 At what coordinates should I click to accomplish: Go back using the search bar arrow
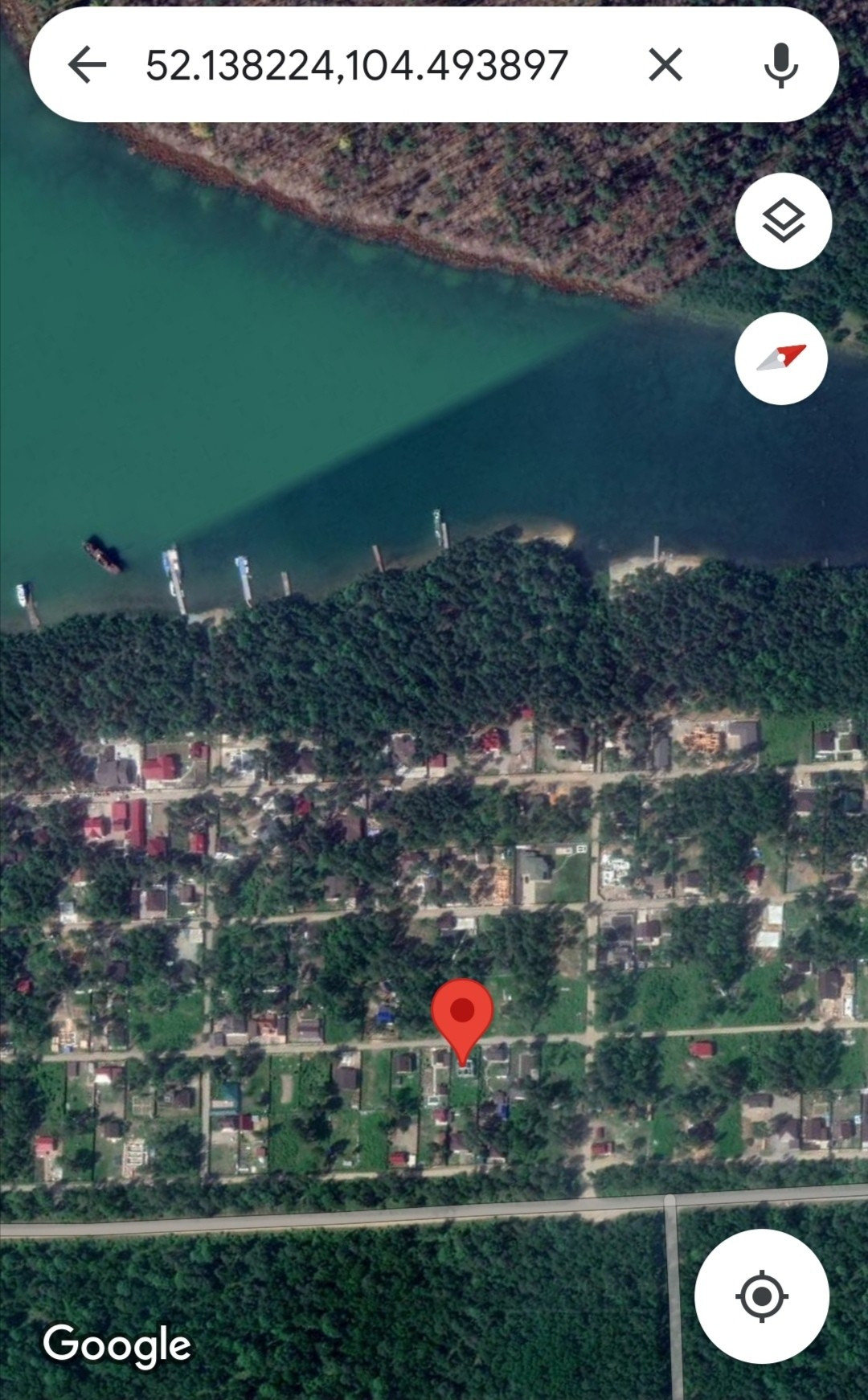[x=87, y=64]
